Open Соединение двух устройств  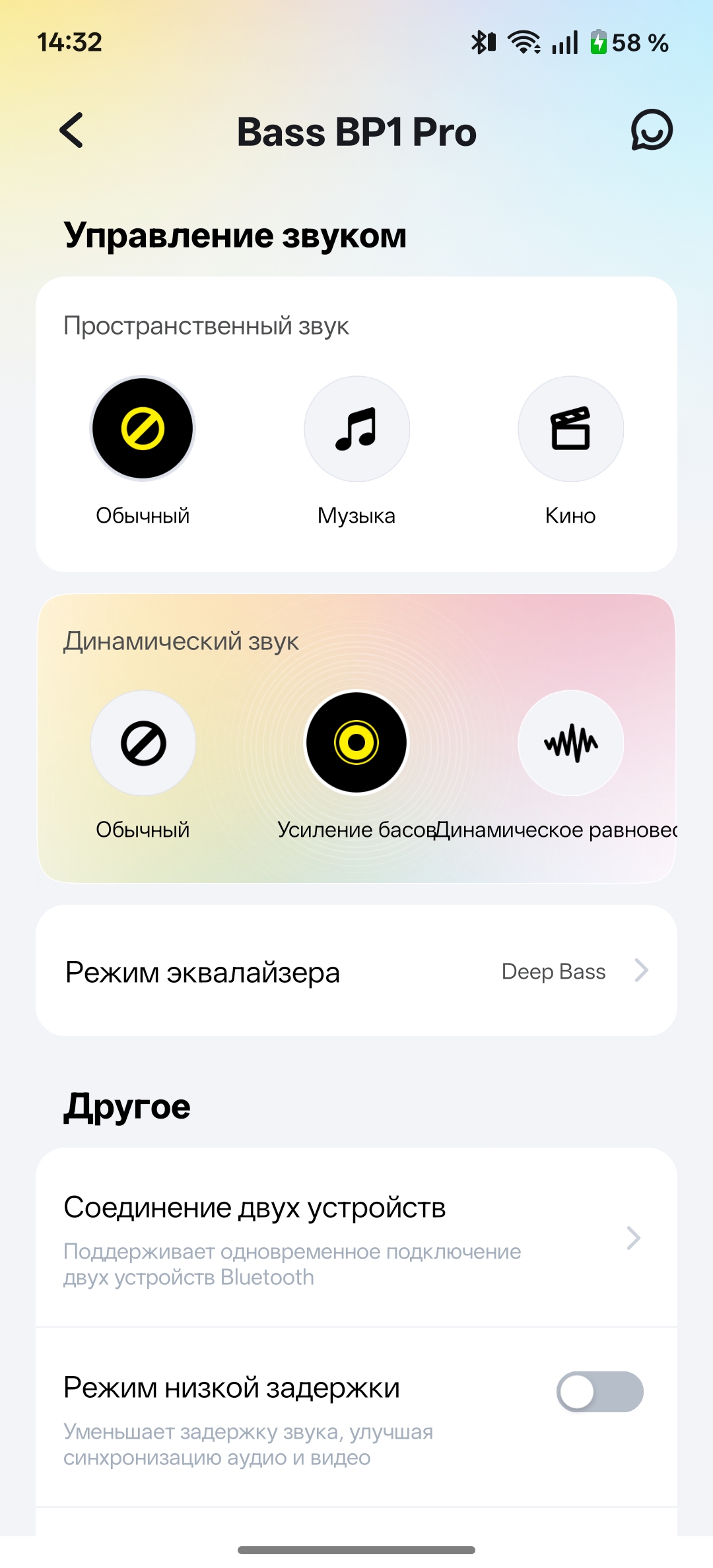[356, 1238]
